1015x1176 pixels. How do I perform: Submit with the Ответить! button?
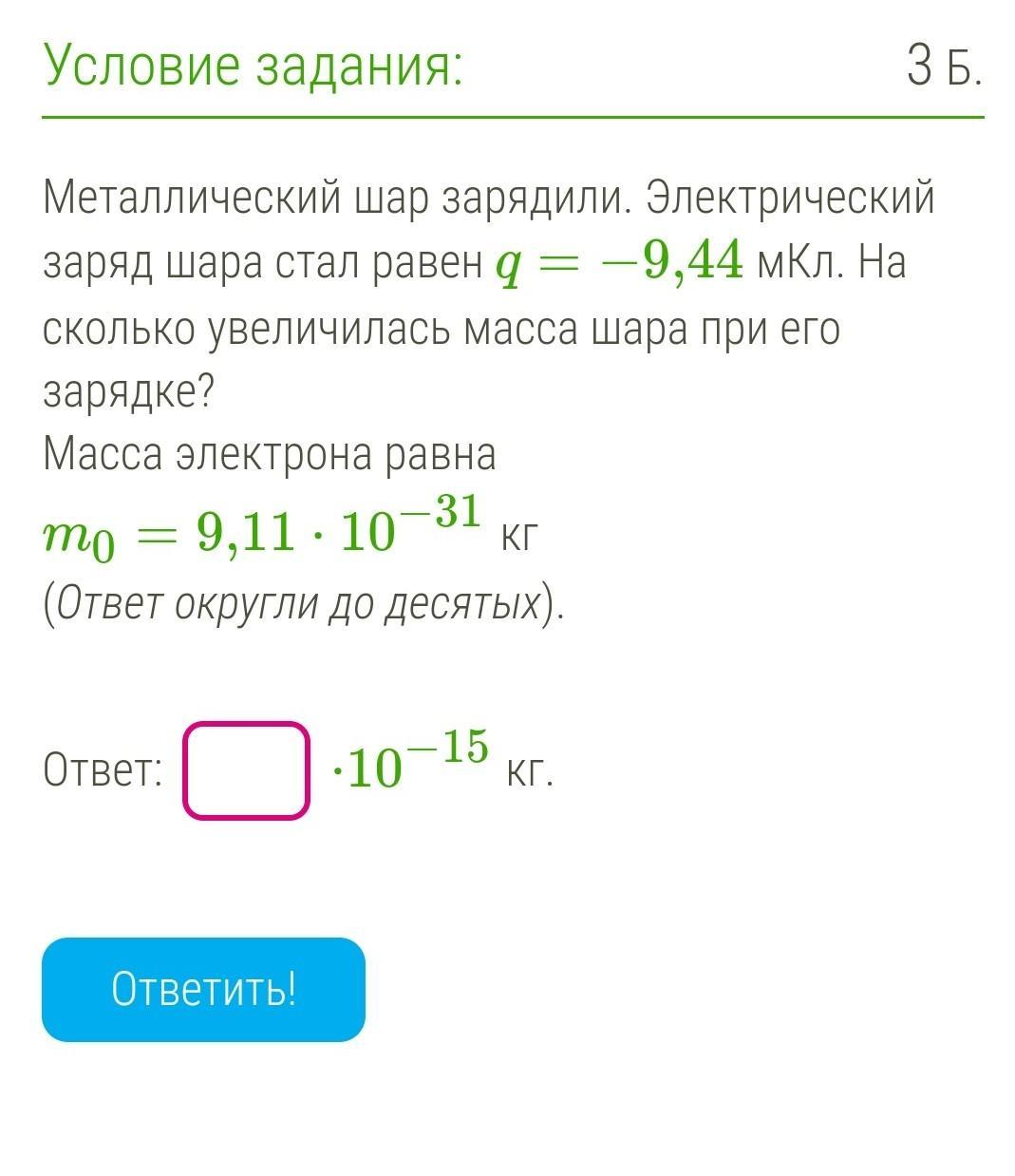click(x=203, y=989)
